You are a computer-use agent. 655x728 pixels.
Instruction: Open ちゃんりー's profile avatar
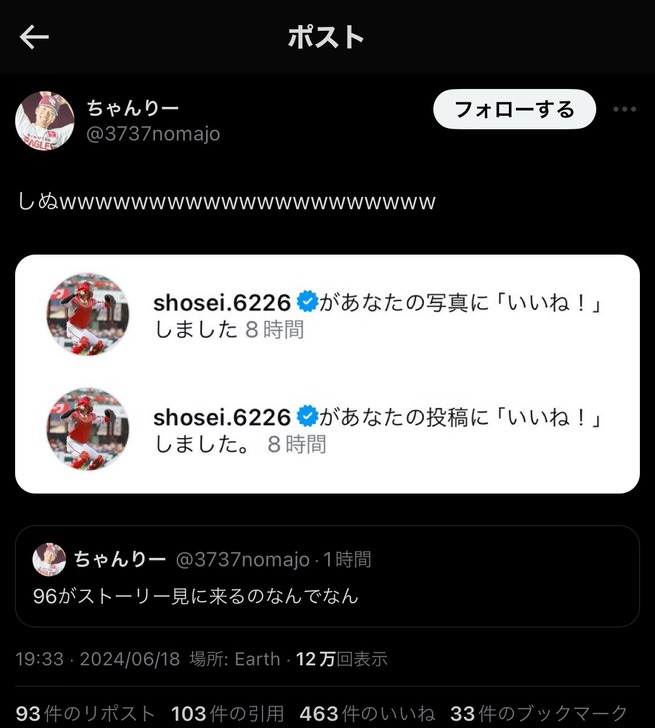44,120
